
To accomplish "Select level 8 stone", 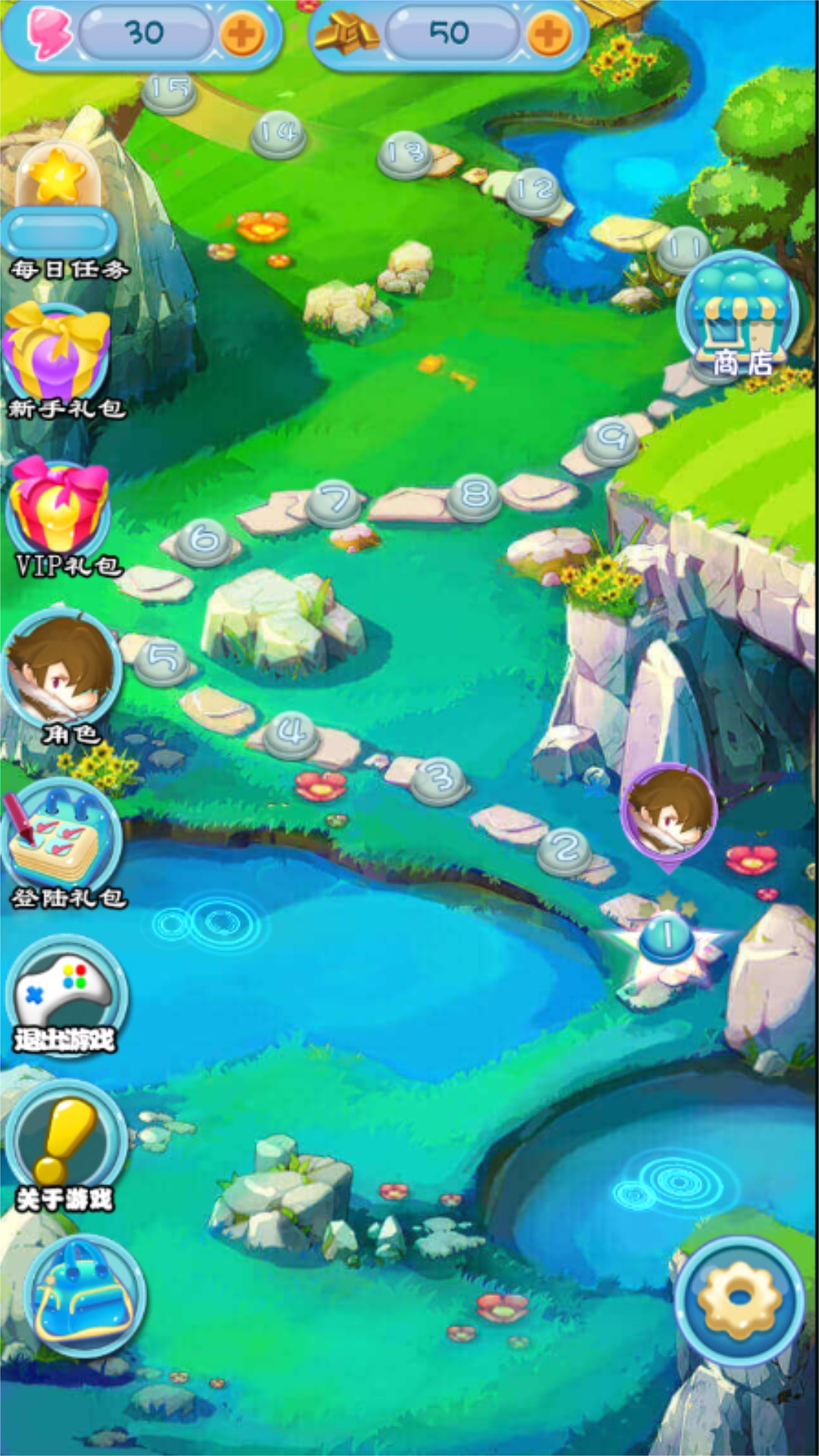I will click(474, 497).
